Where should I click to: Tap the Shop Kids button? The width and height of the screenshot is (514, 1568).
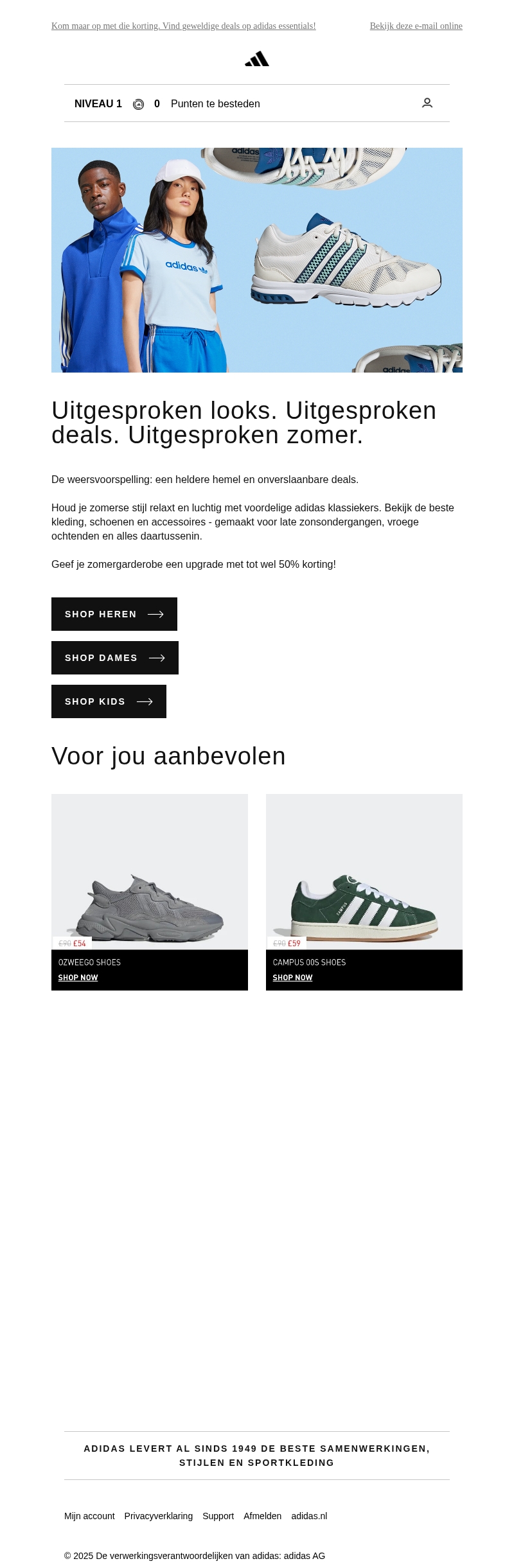coord(109,701)
